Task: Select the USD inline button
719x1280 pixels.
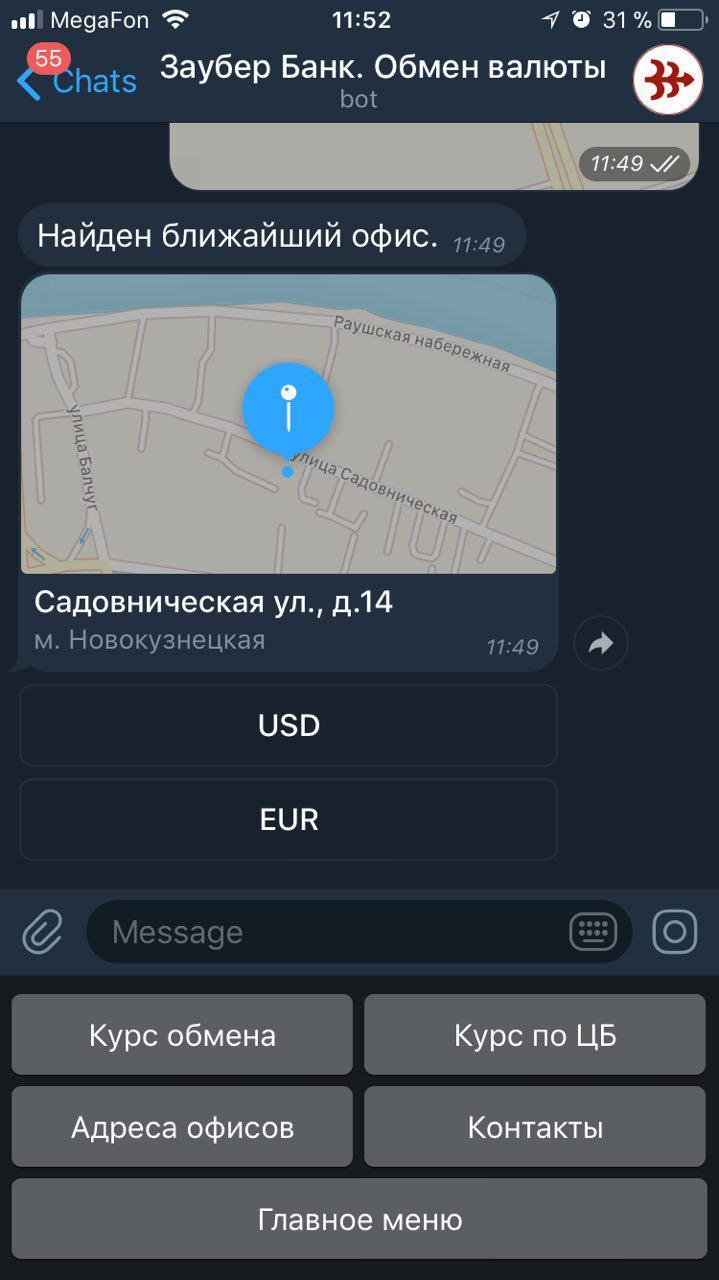Action: [288, 726]
